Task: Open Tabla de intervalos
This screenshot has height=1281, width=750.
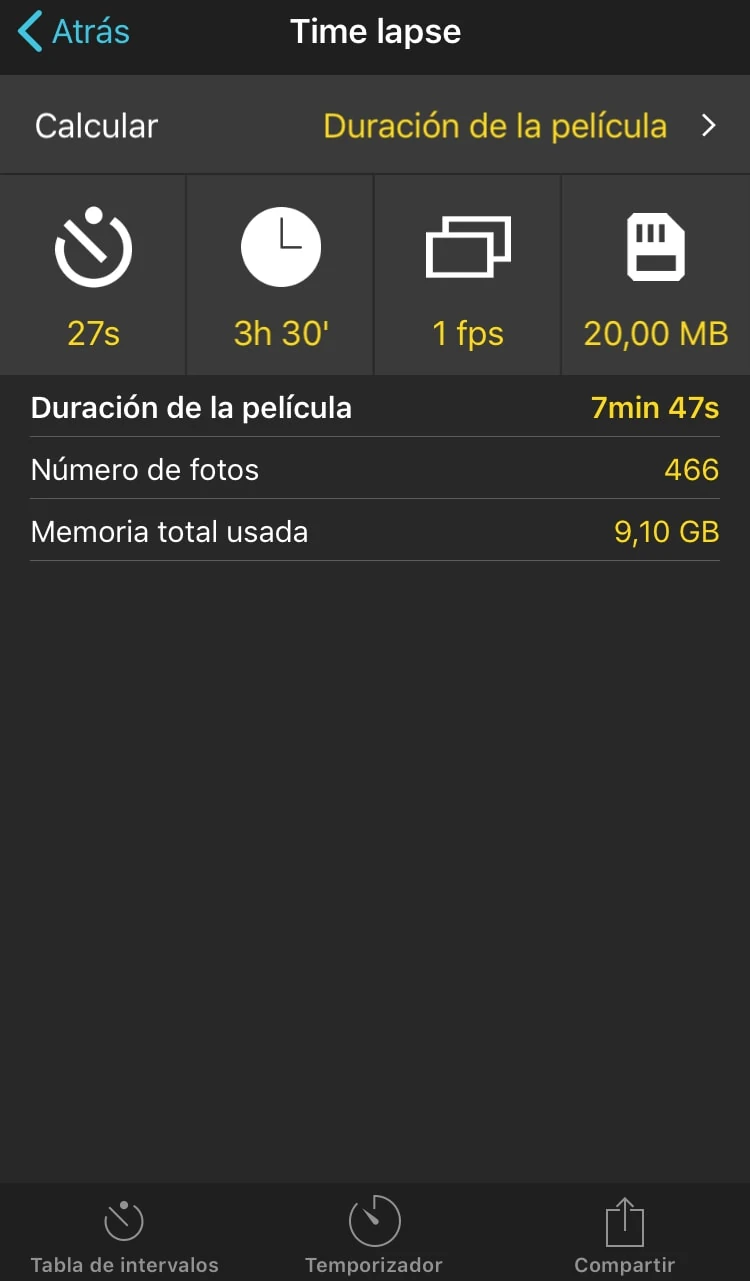Action: pos(124,1236)
